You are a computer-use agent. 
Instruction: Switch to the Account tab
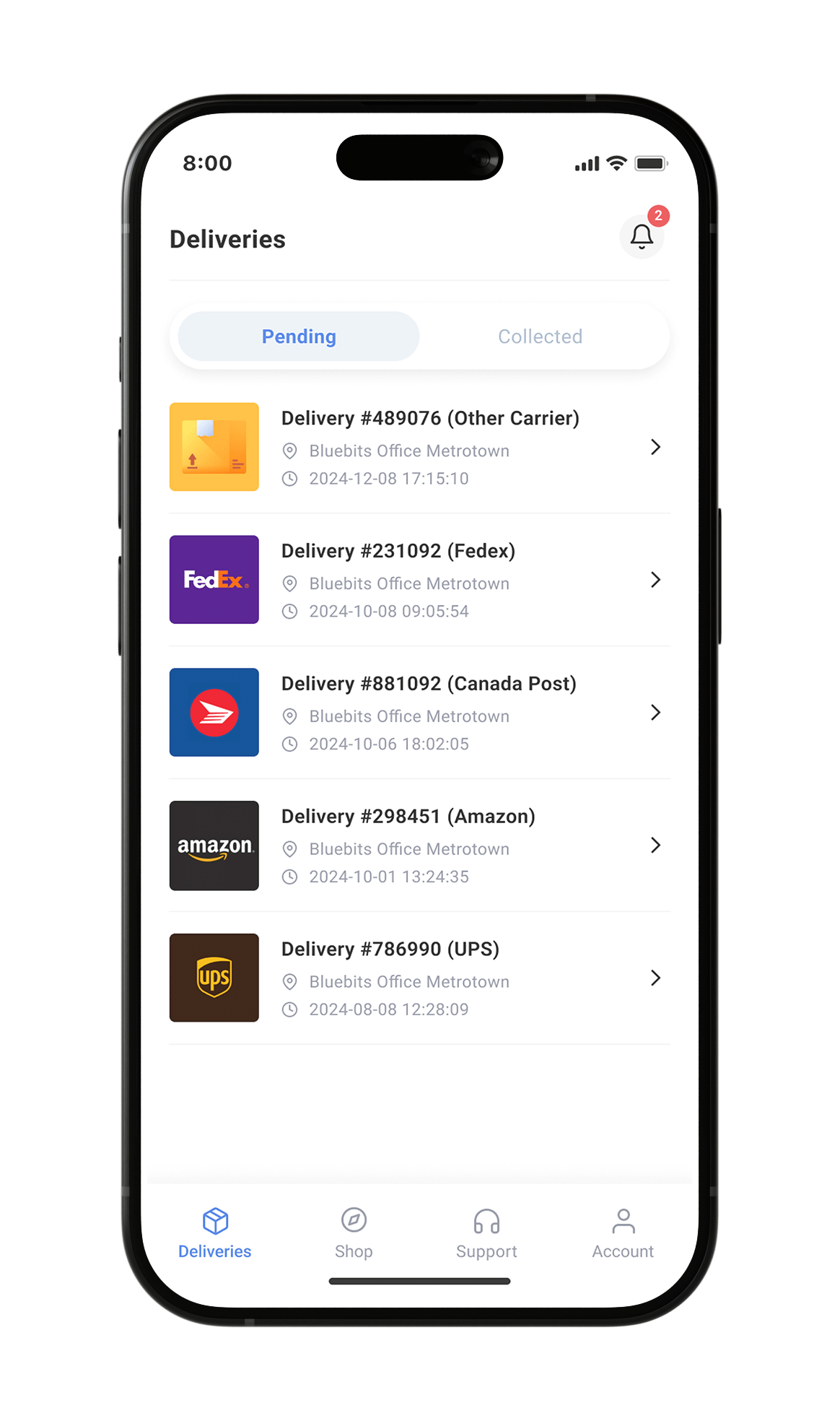(x=623, y=1233)
